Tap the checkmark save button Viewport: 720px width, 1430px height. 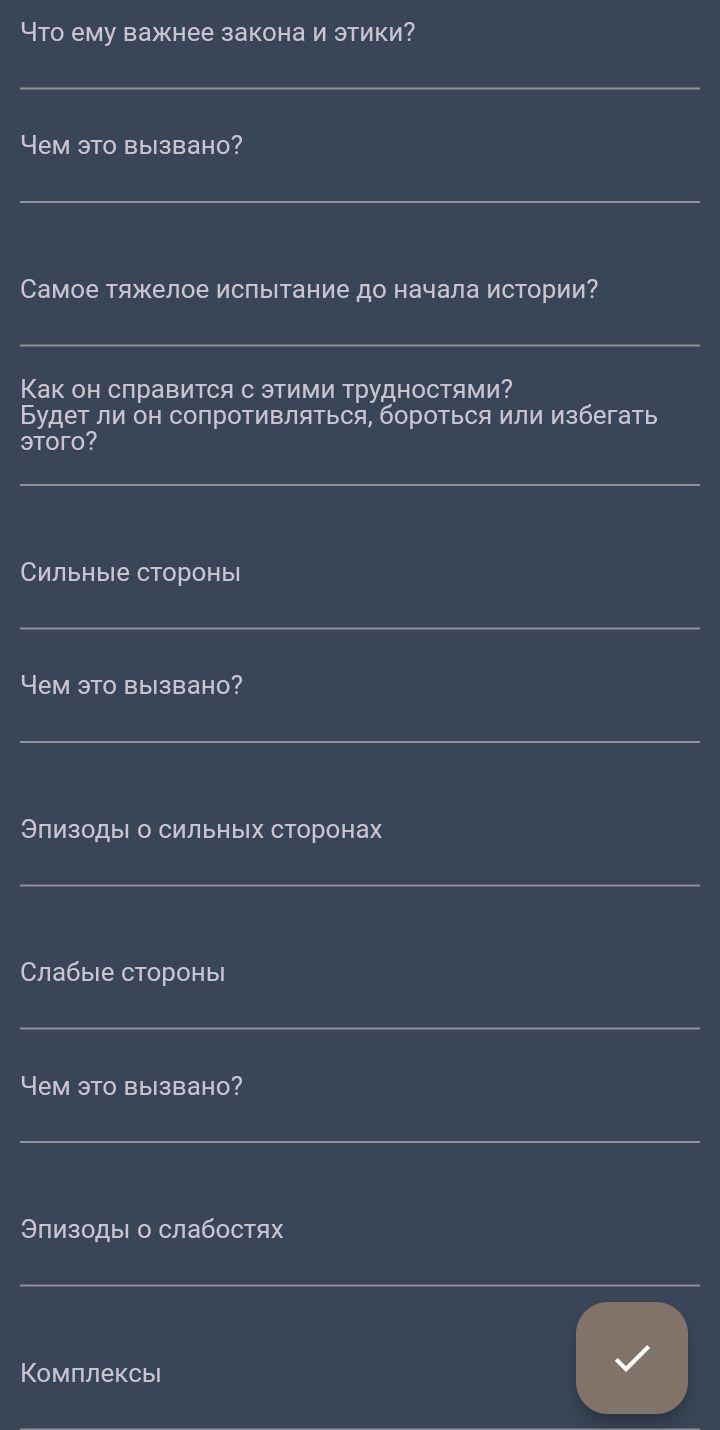pos(631,1357)
